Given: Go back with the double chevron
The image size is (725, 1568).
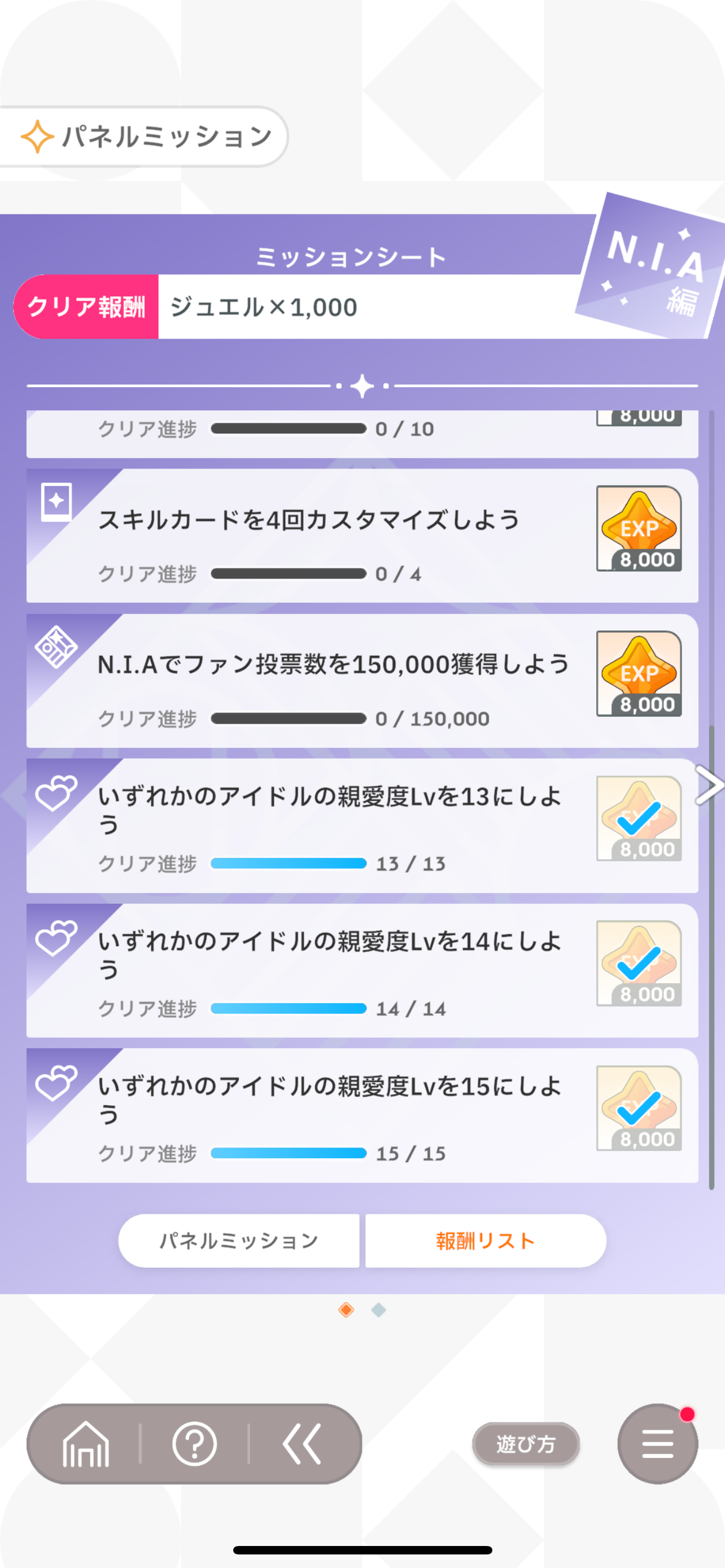Looking at the screenshot, I should pyautogui.click(x=302, y=1443).
